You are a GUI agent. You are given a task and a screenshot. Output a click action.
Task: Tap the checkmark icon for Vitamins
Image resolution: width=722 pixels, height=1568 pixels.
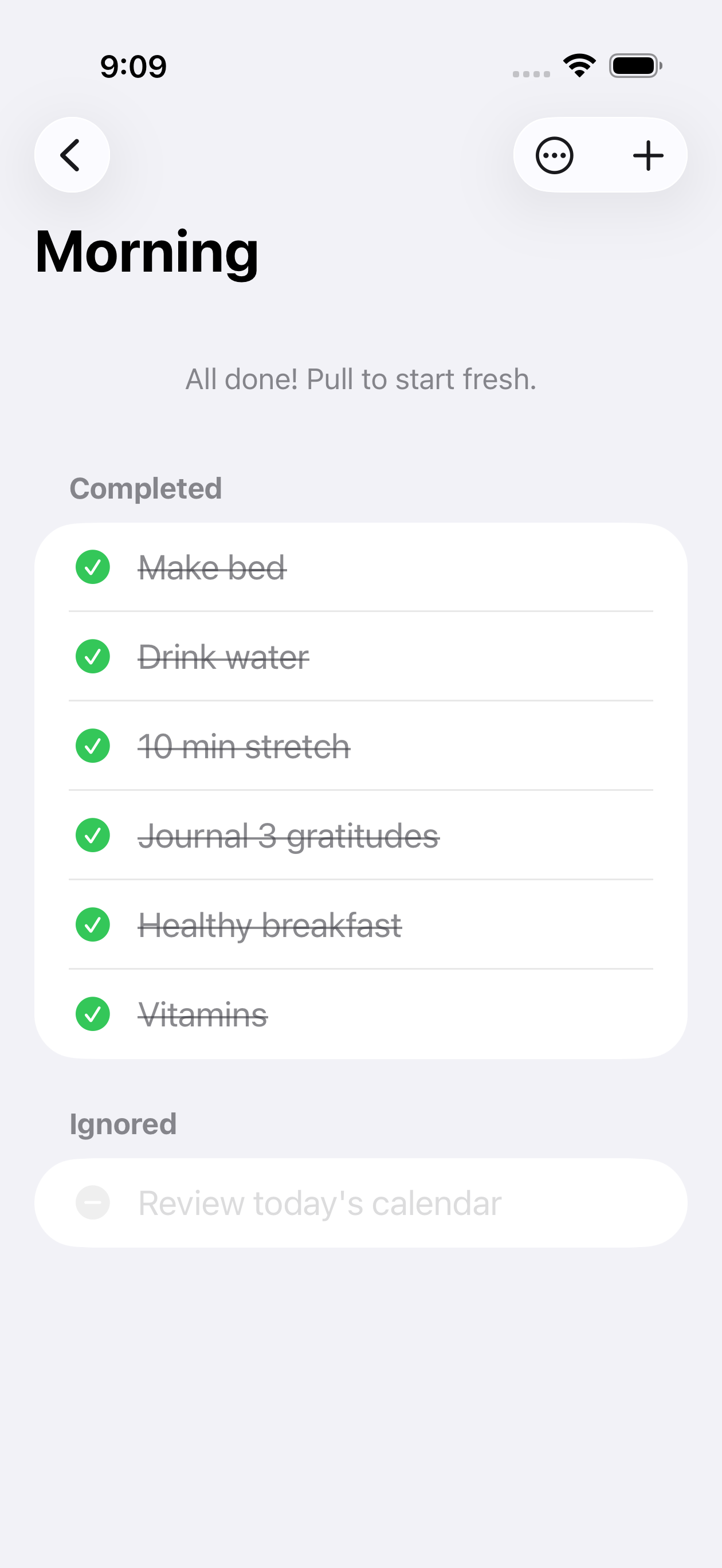(x=92, y=1014)
